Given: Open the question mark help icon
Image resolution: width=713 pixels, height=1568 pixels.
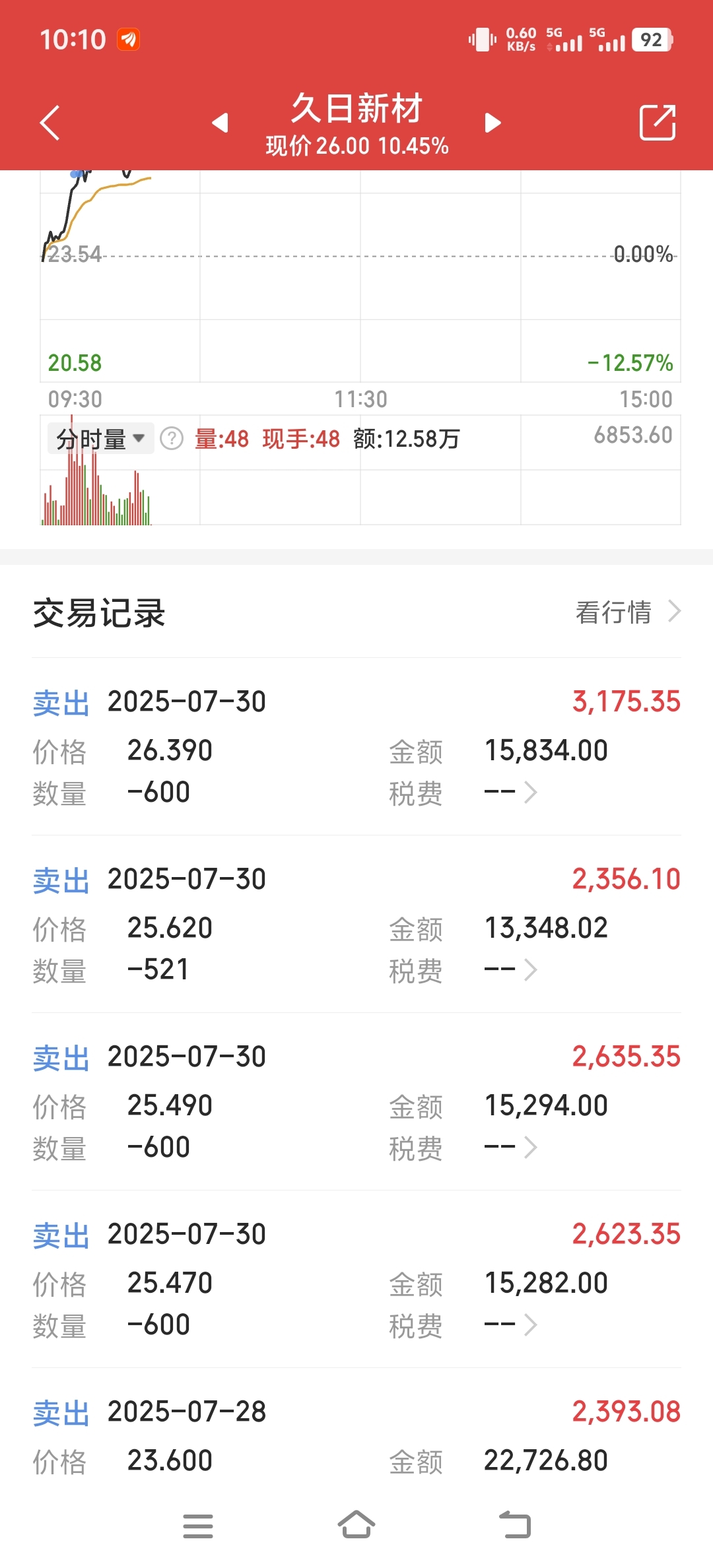Looking at the screenshot, I should pos(172,439).
